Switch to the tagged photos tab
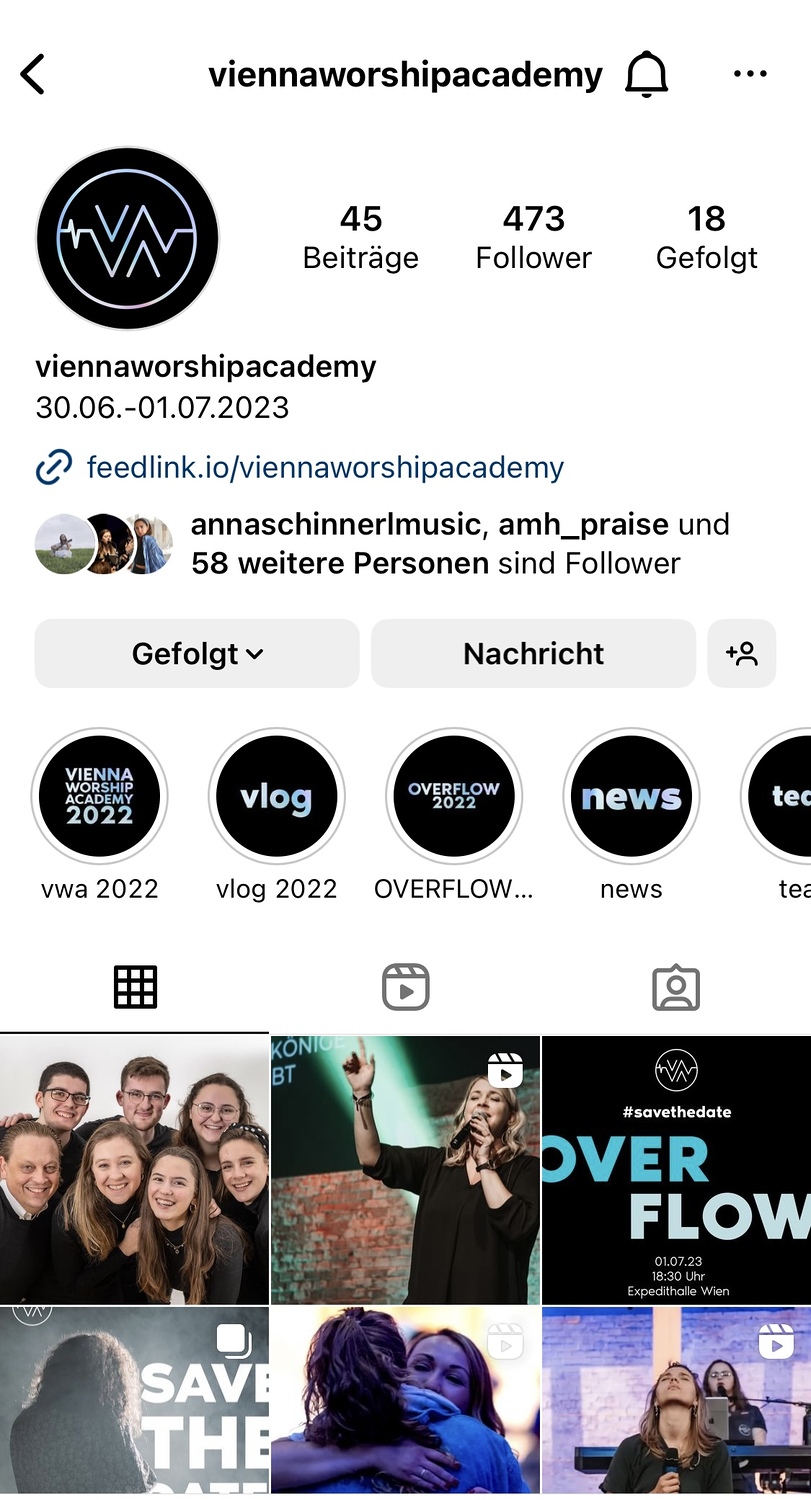This screenshot has height=1500, width=811. coord(676,987)
